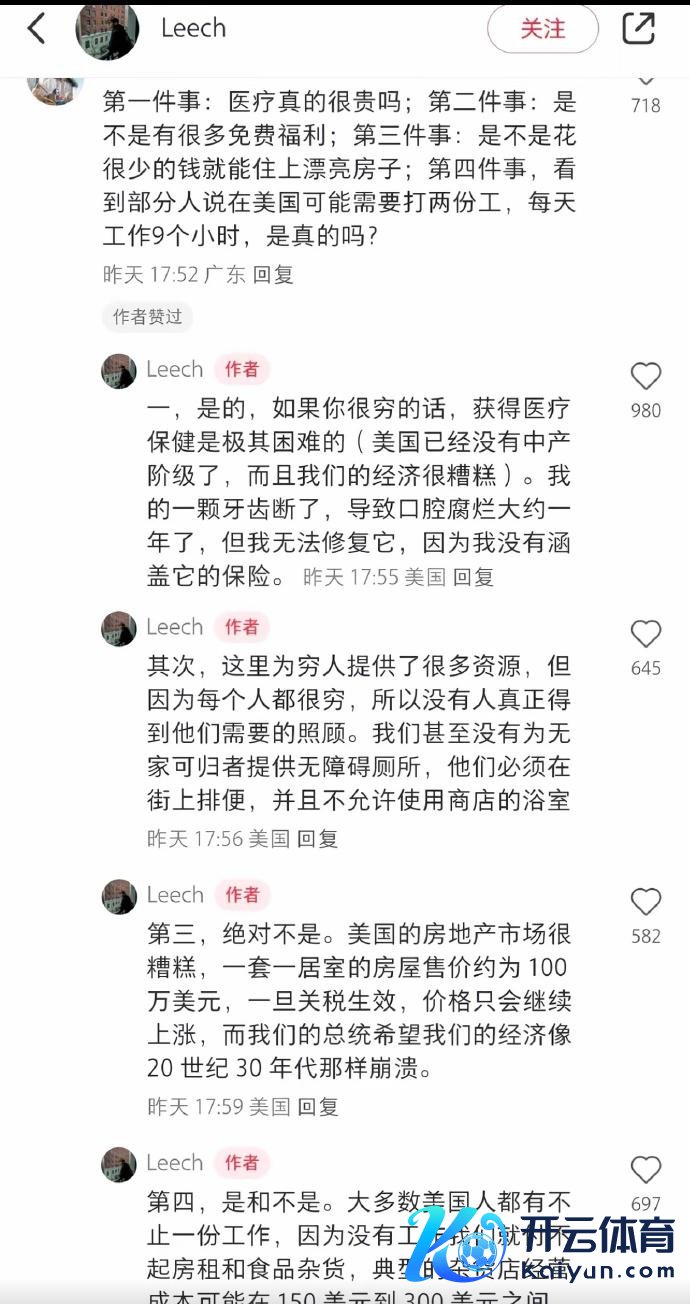This screenshot has width=690, height=1304.
Task: Like Leech's reply with 697 likes
Action: pyautogui.click(x=646, y=1170)
